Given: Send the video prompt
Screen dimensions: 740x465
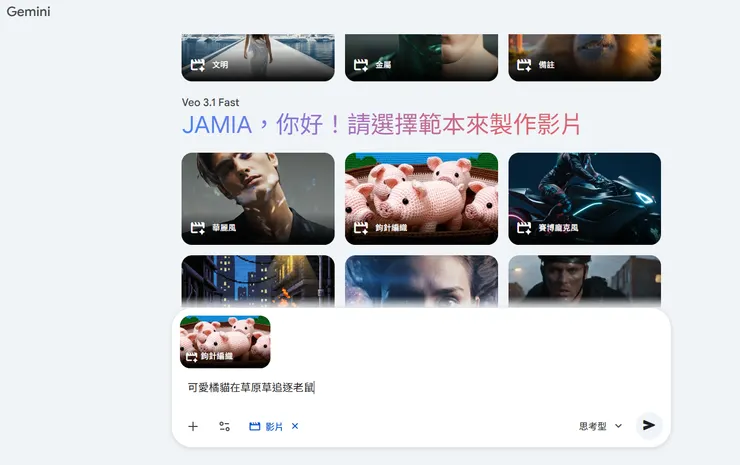Looking at the screenshot, I should pos(648,426).
